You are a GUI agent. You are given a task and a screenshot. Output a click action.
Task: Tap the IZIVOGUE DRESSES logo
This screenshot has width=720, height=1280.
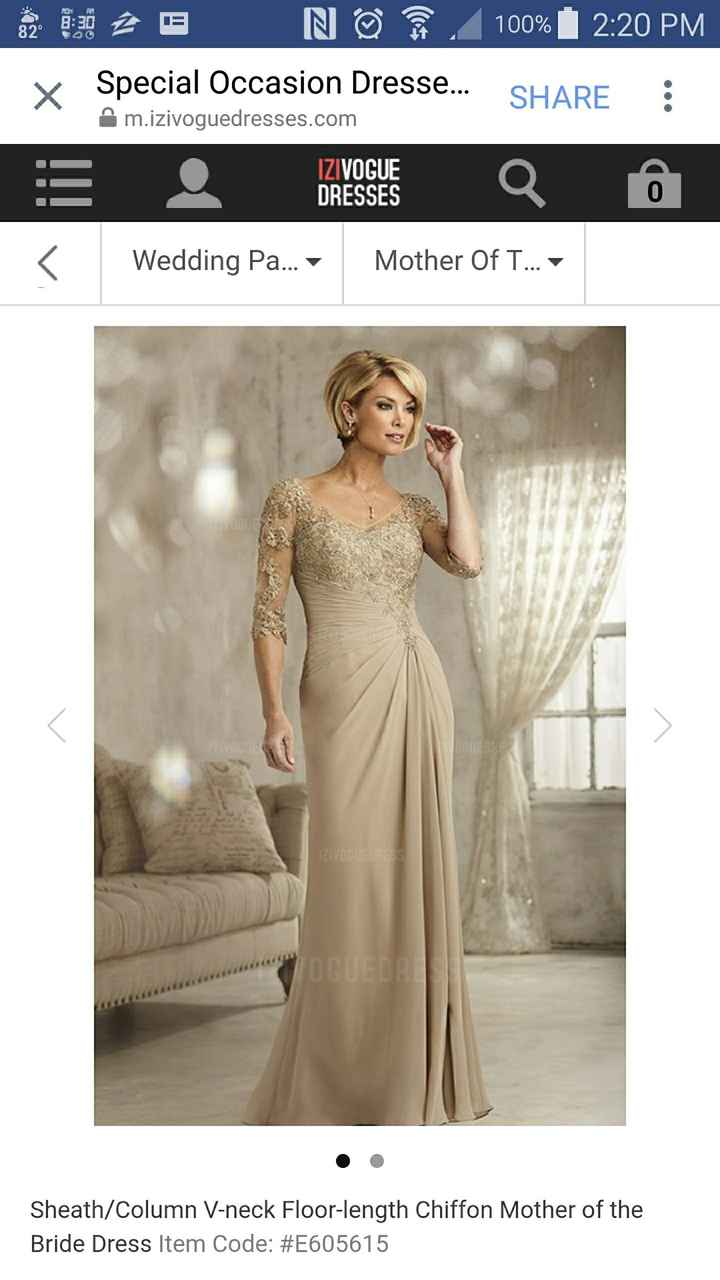pyautogui.click(x=360, y=182)
